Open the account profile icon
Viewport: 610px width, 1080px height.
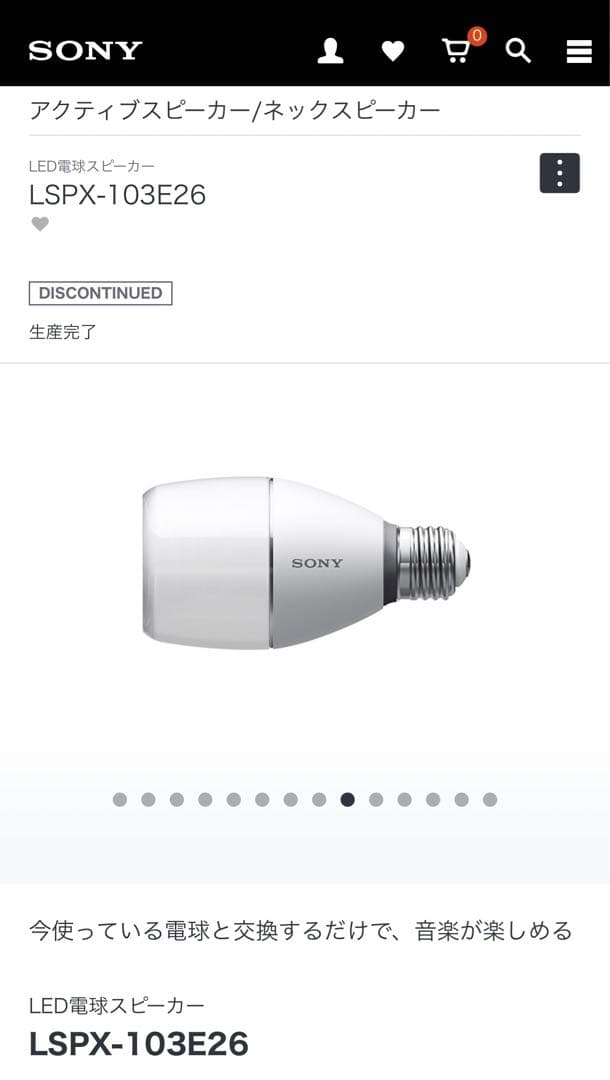click(330, 51)
